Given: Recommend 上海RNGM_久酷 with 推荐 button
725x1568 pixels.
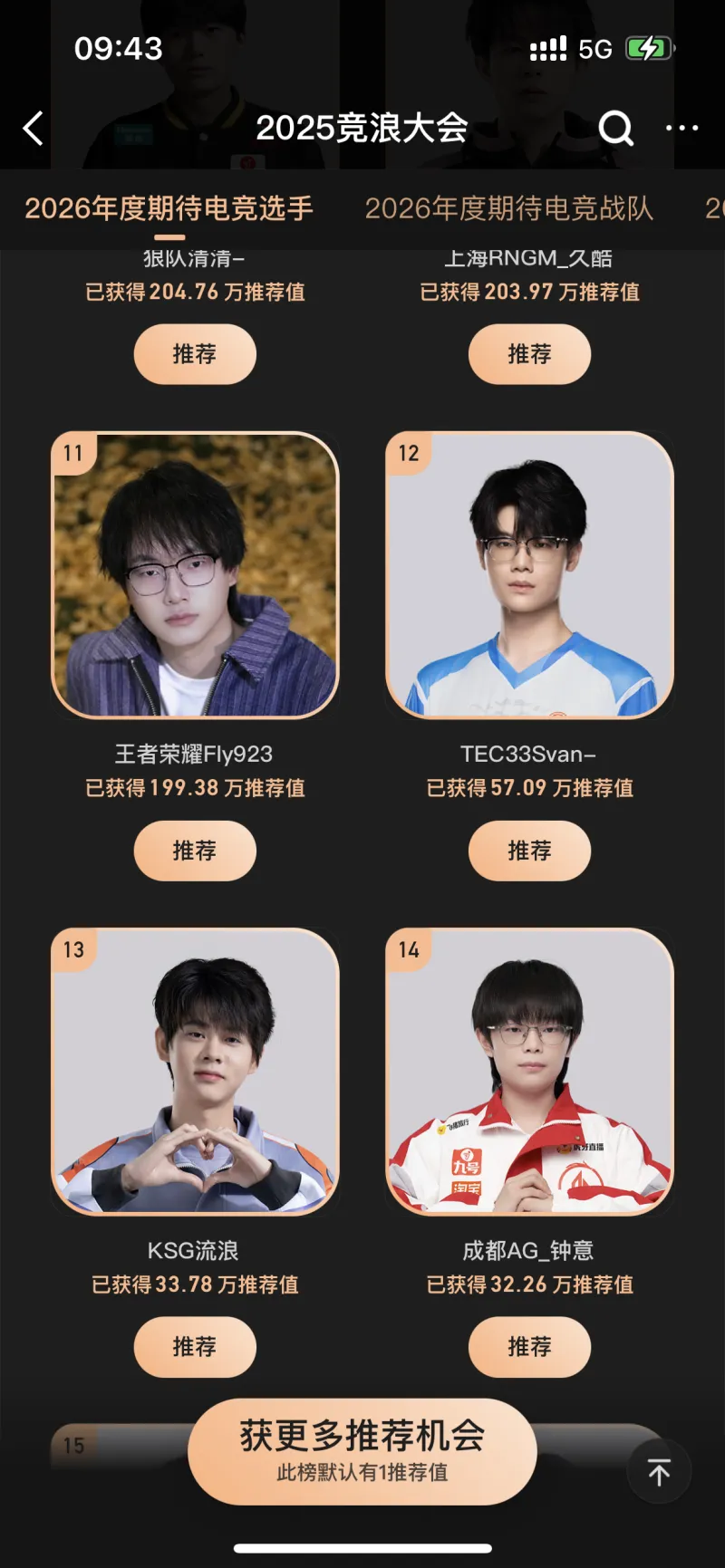Looking at the screenshot, I should (529, 354).
